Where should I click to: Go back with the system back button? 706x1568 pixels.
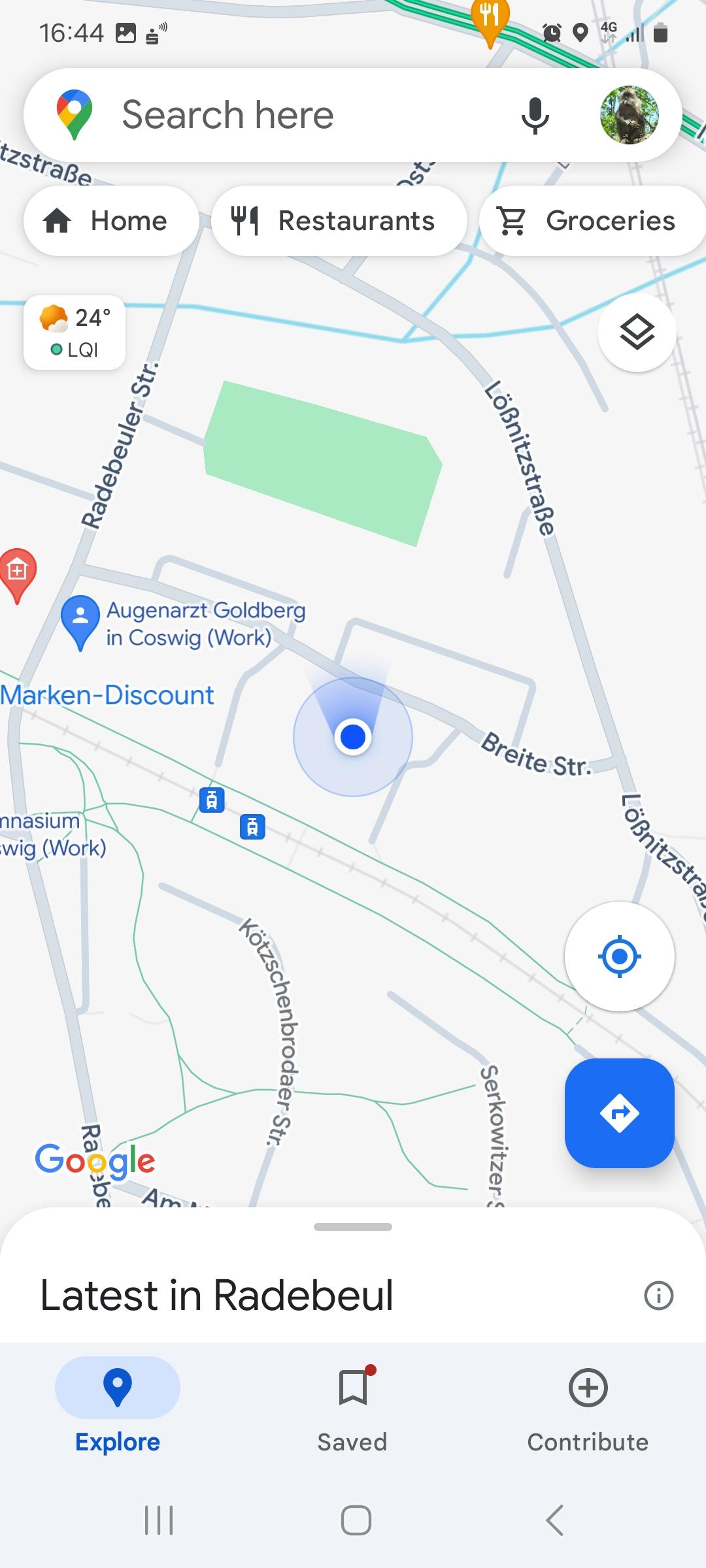pyautogui.click(x=554, y=1520)
